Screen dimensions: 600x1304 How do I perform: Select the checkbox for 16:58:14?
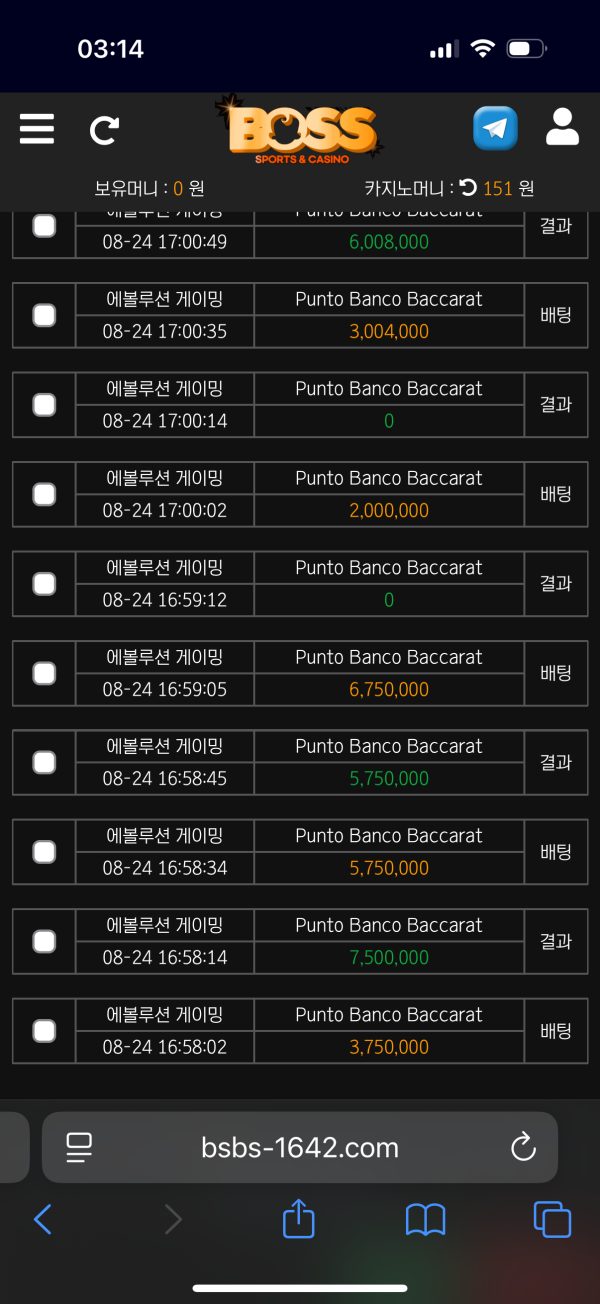pyautogui.click(x=44, y=942)
